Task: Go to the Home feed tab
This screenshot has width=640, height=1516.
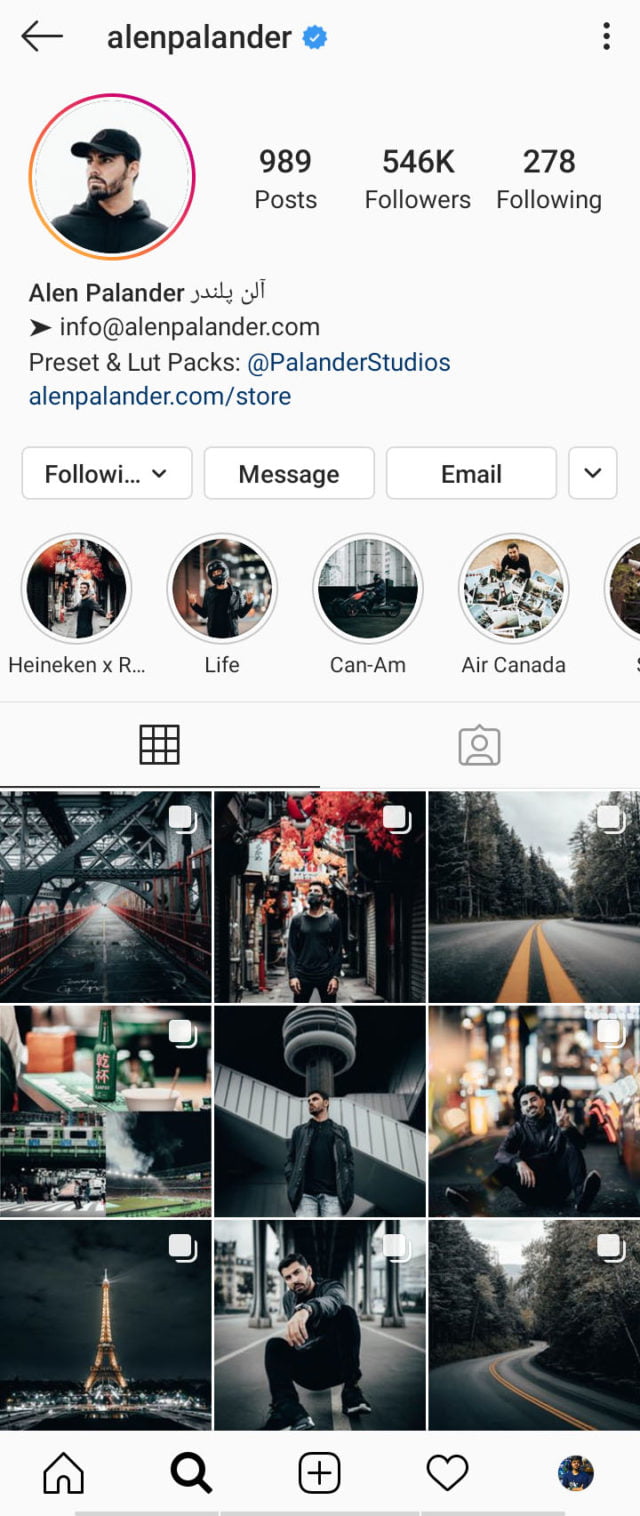Action: (64, 1472)
